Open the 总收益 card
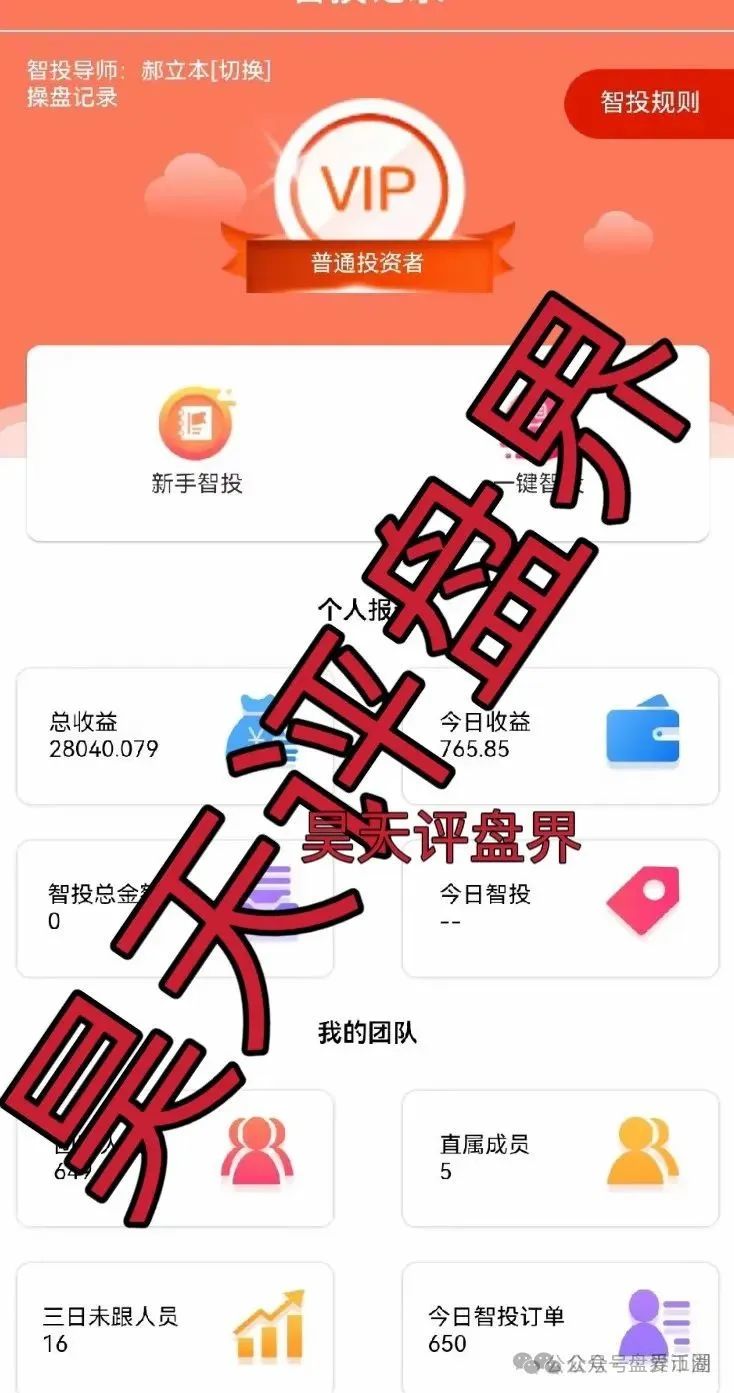This screenshot has width=734, height=1393. [x=174, y=735]
